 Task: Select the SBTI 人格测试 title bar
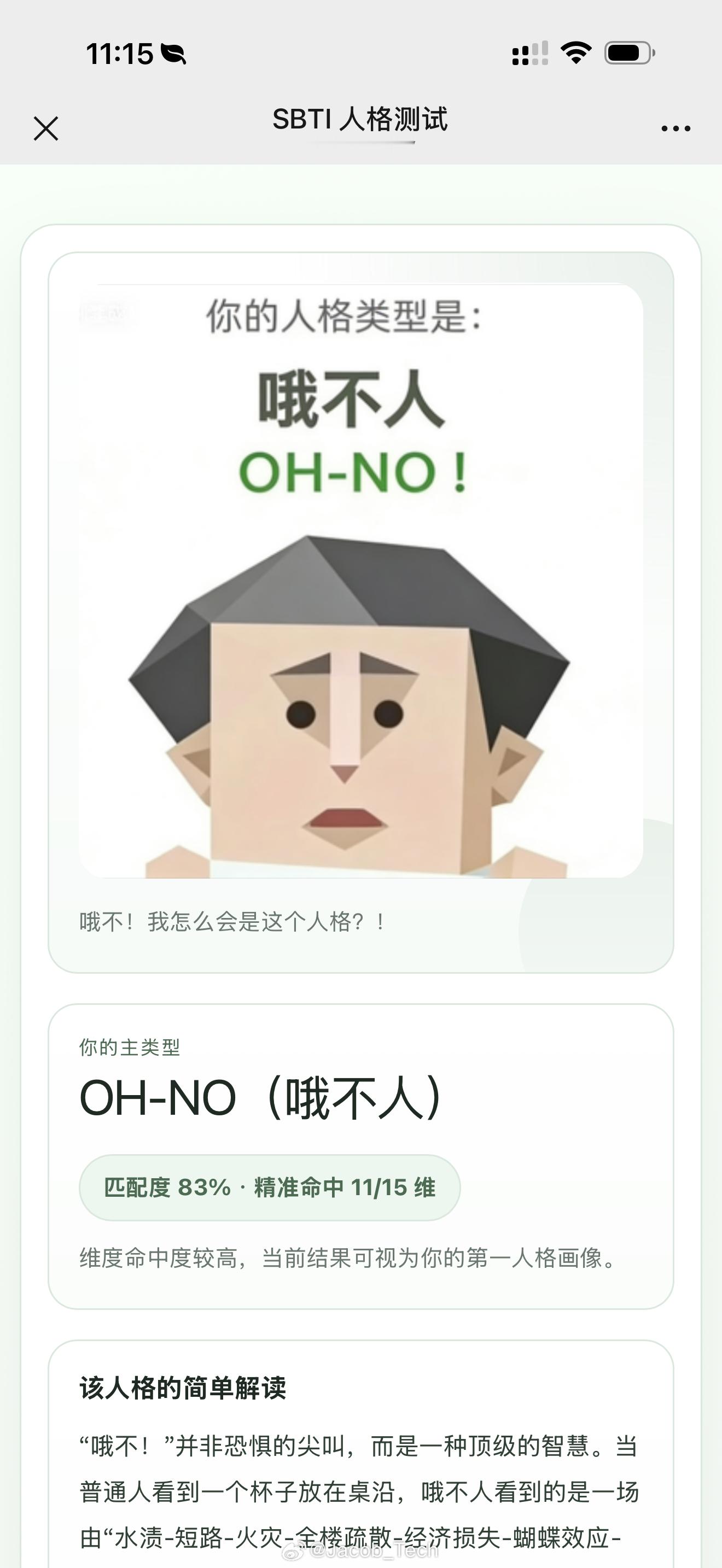coord(360,120)
